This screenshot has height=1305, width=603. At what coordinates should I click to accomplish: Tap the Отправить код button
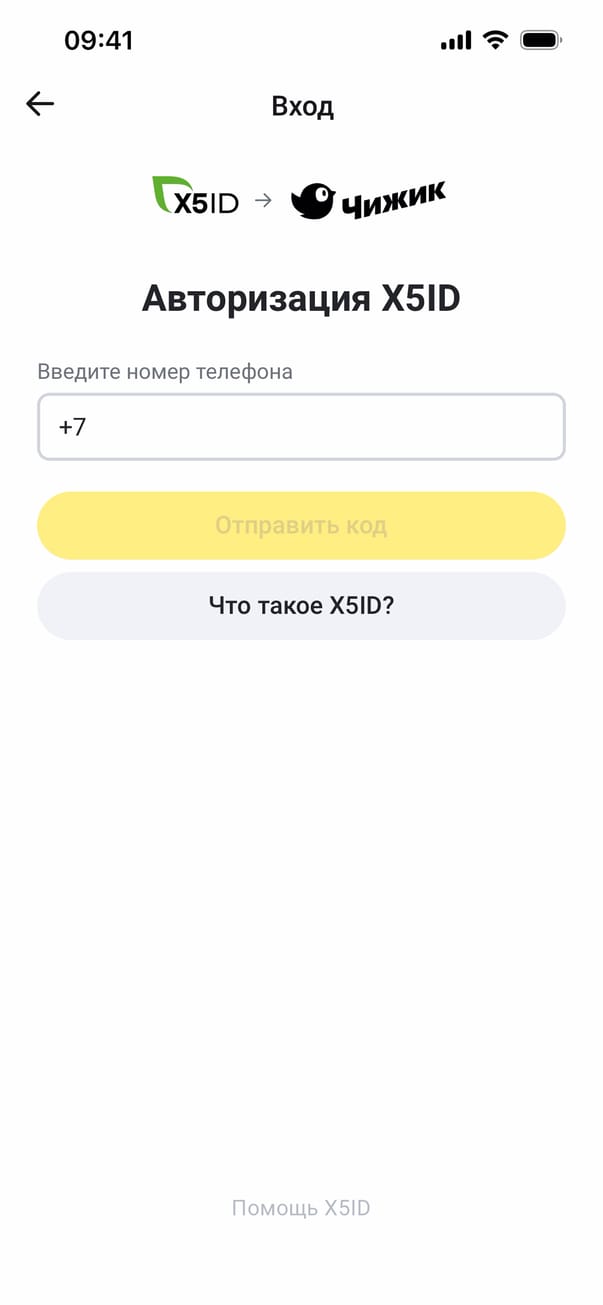pyautogui.click(x=301, y=525)
